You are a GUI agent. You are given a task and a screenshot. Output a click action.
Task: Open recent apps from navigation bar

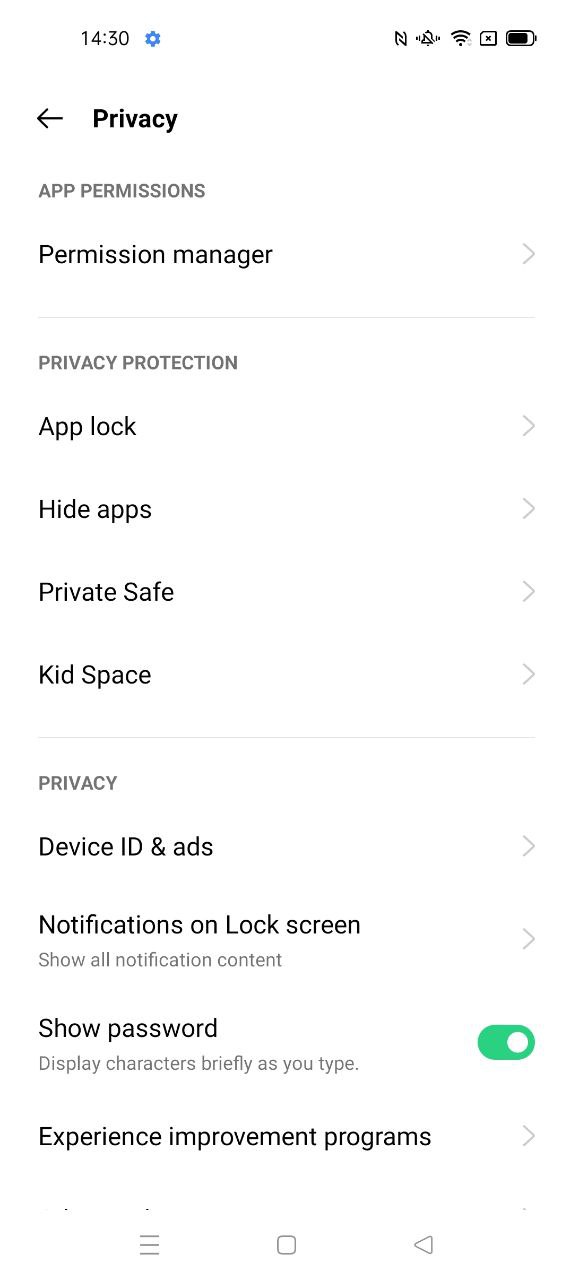coord(150,1245)
